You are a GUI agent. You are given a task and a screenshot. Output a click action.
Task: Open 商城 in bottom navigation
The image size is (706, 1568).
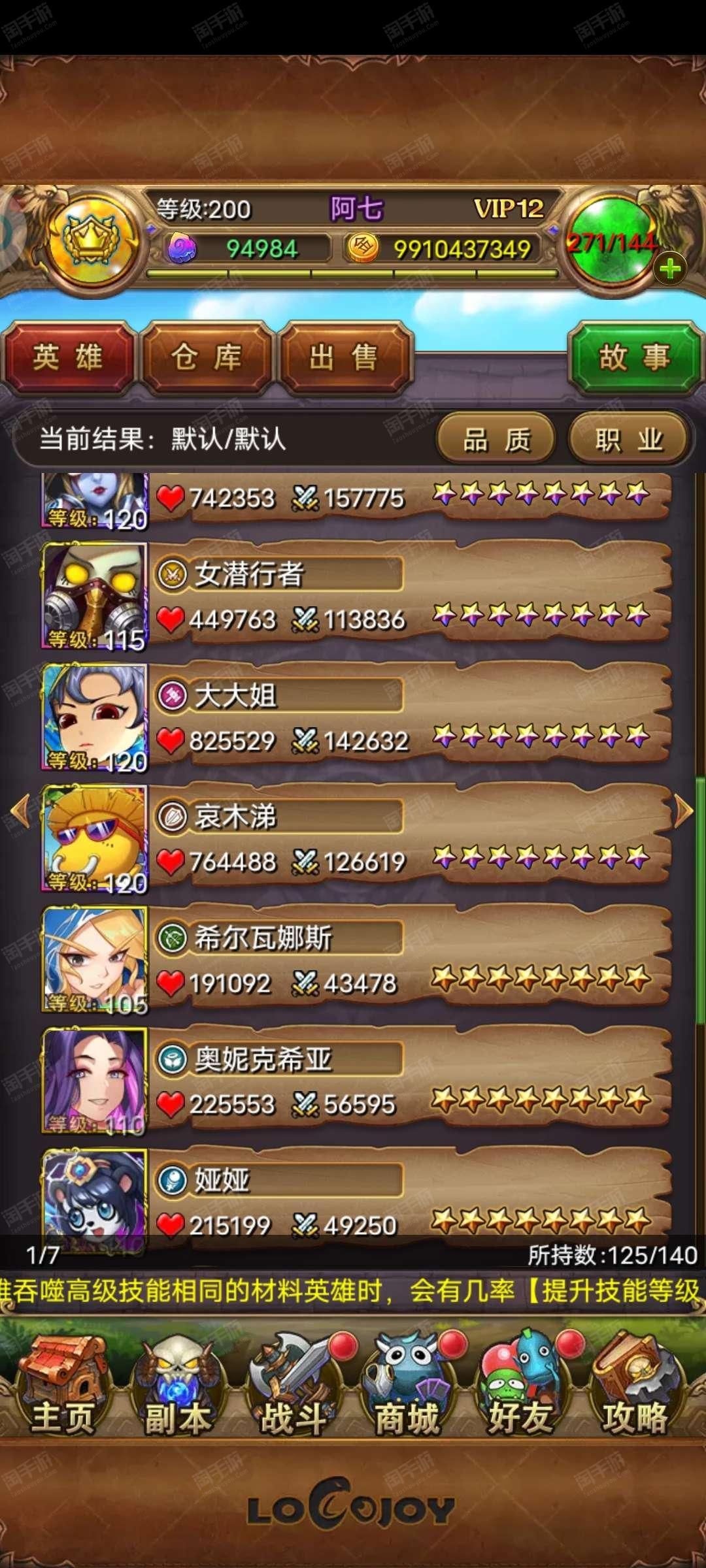[407, 1385]
